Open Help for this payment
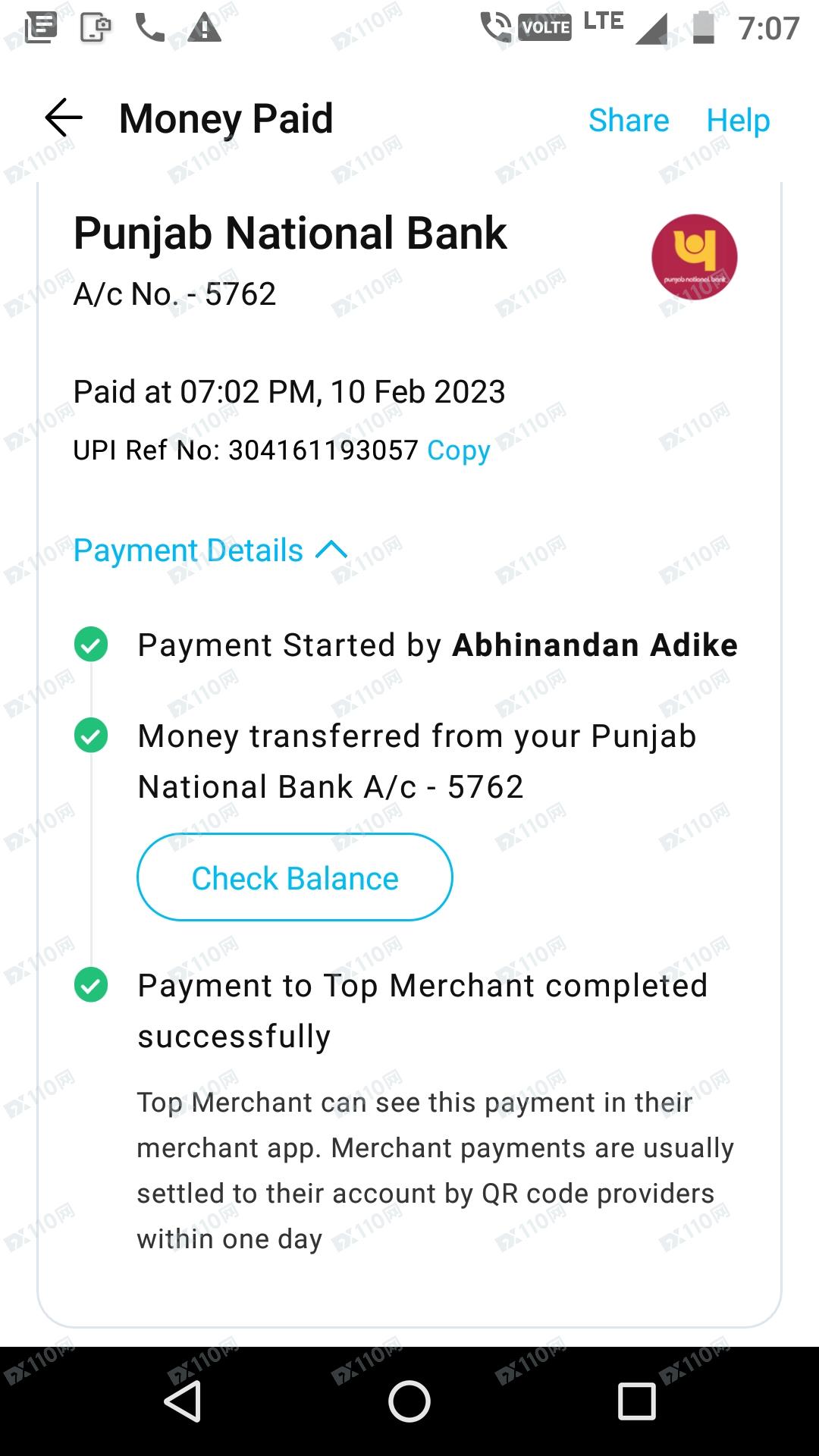 coord(738,120)
